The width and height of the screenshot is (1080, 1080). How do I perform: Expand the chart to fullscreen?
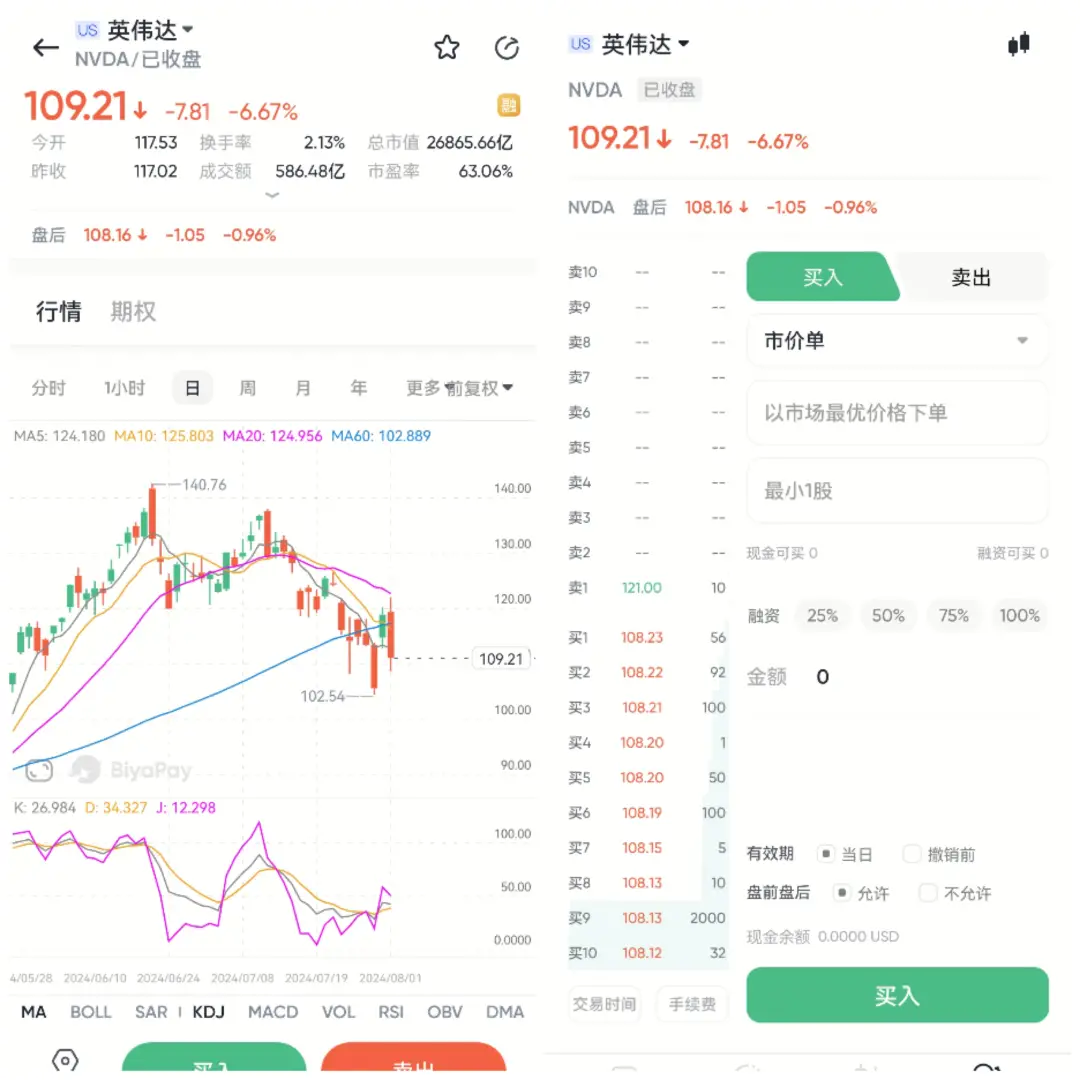coord(39,769)
